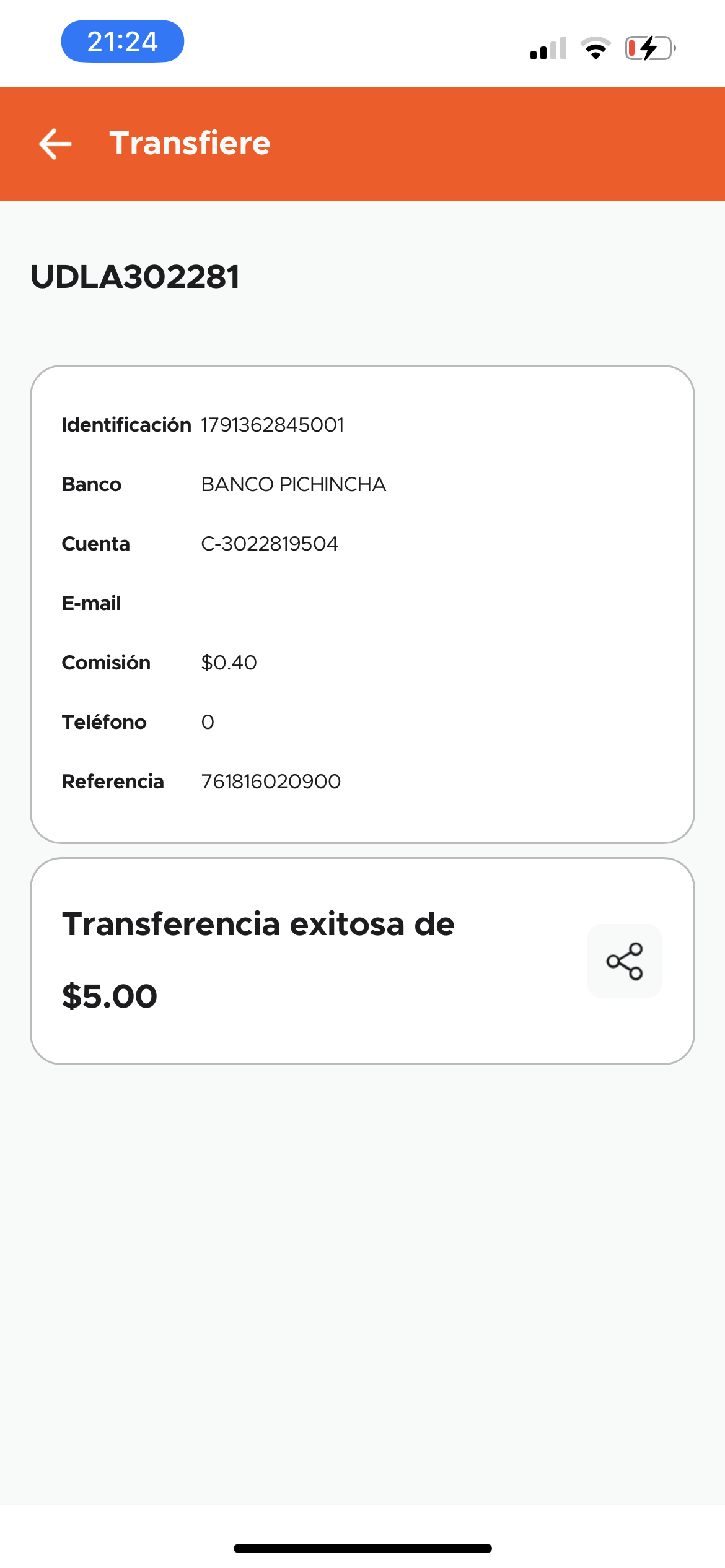Viewport: 725px width, 1568px height.
Task: Share the successful transfer receipt
Action: point(624,960)
